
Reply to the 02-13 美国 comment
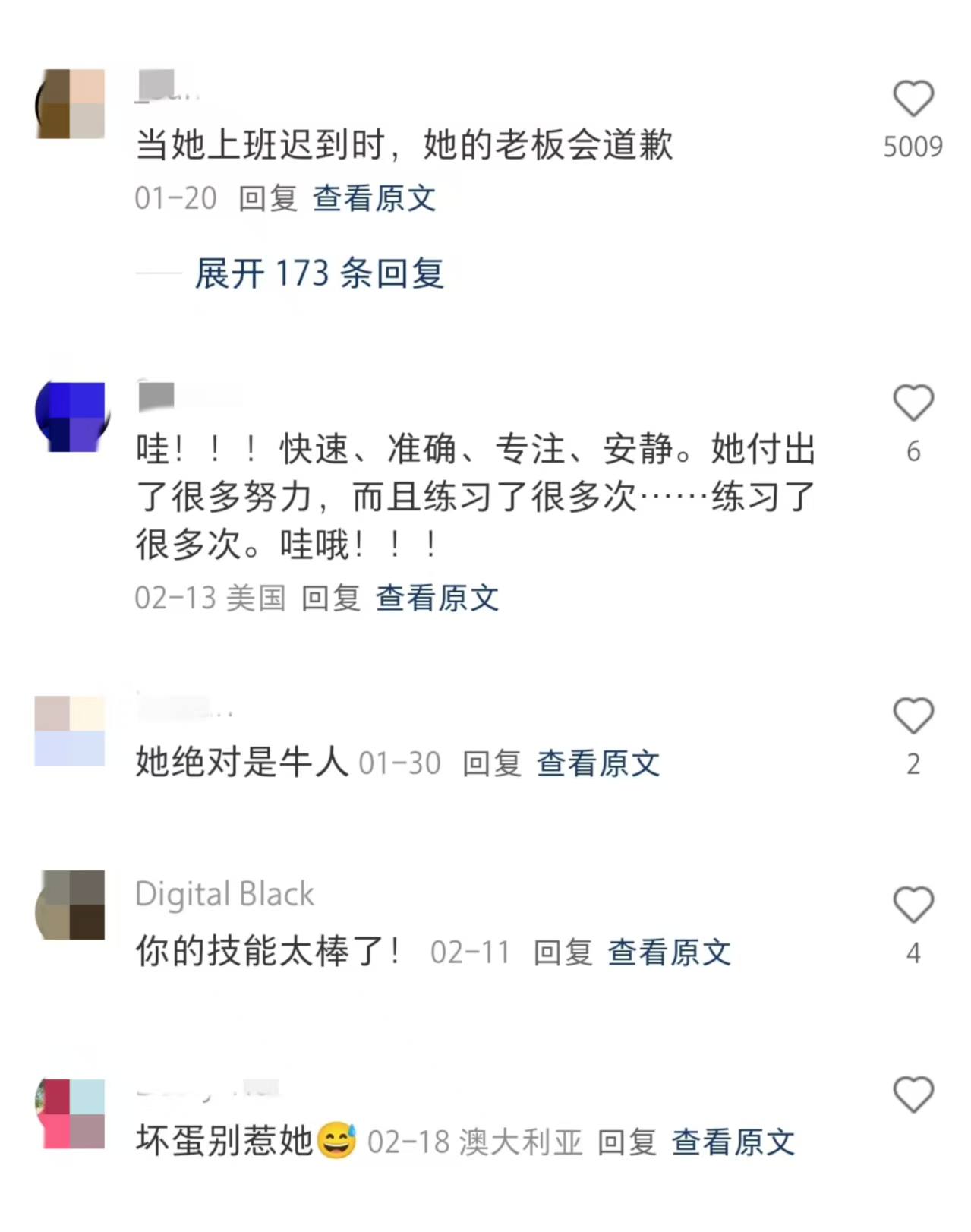331,599
